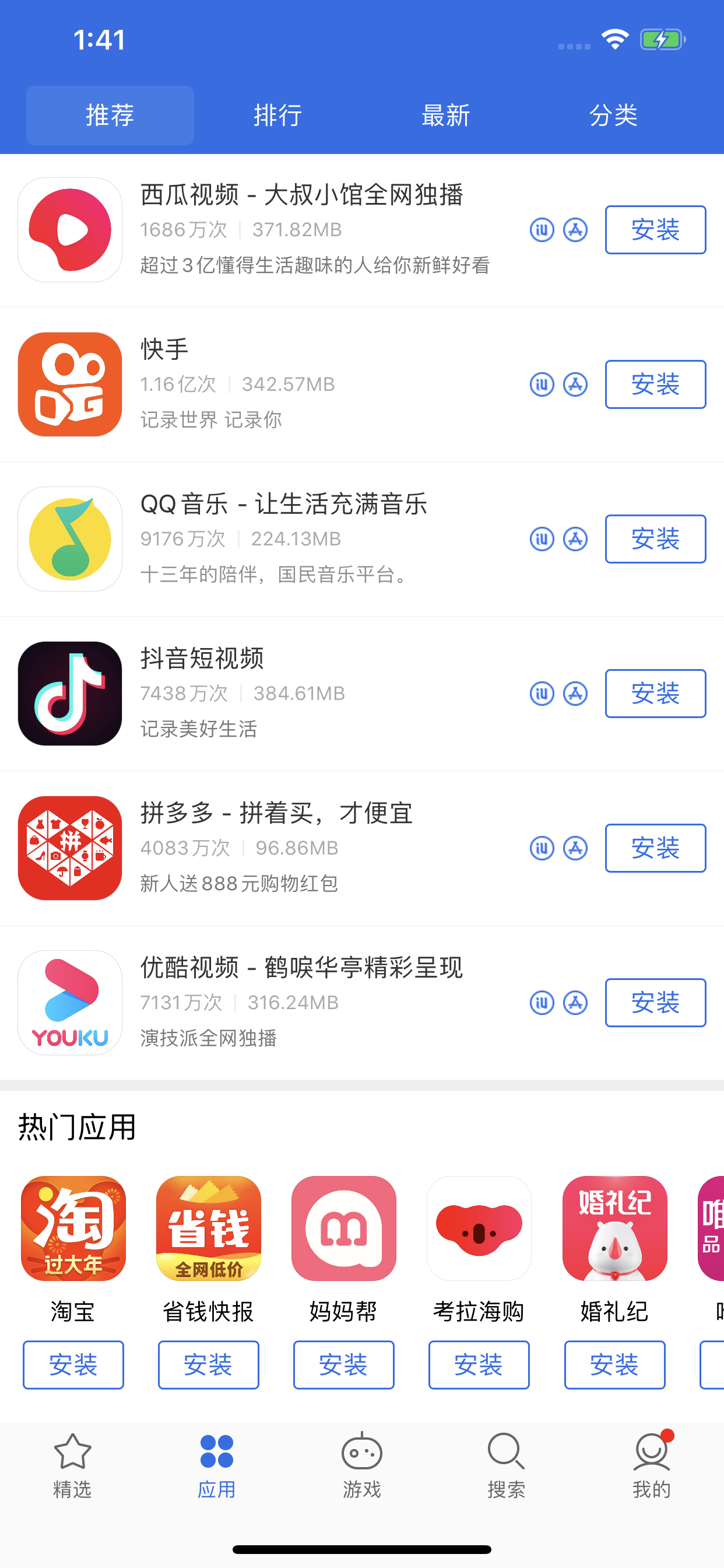Screen dimensions: 724x1568
Task: Select the 抖音短视频 app icon
Action: click(x=69, y=694)
